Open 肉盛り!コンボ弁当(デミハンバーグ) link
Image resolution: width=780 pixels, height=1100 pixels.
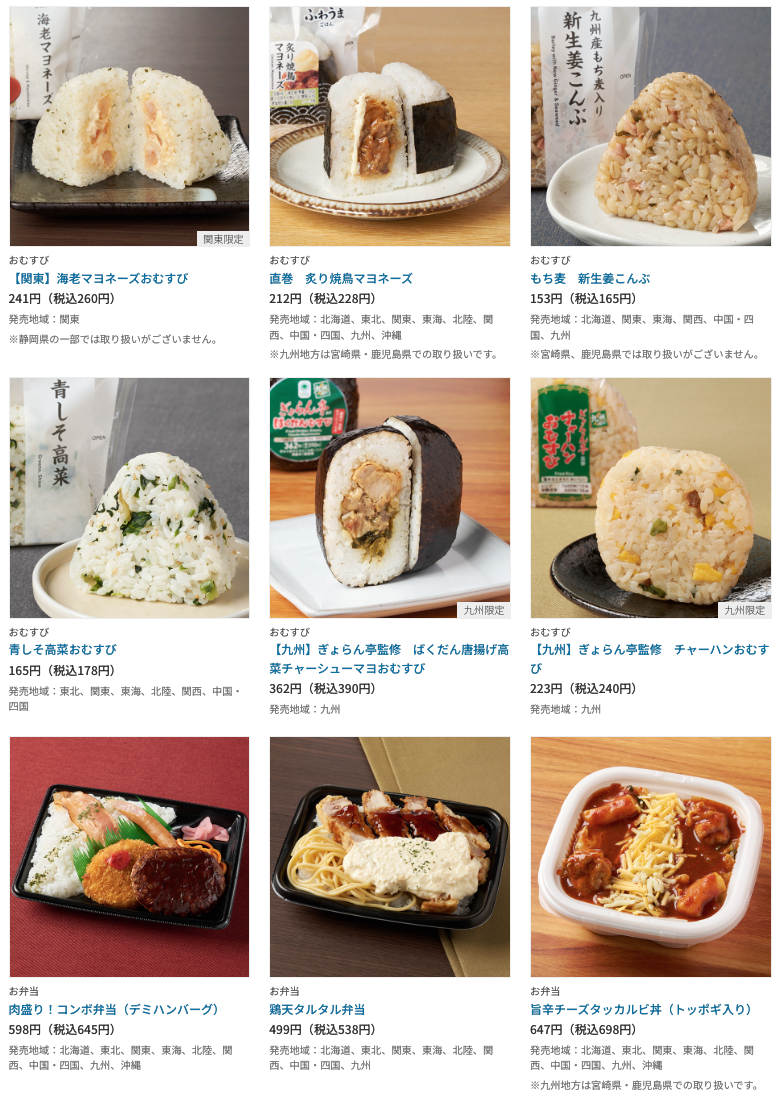[x=113, y=1009]
